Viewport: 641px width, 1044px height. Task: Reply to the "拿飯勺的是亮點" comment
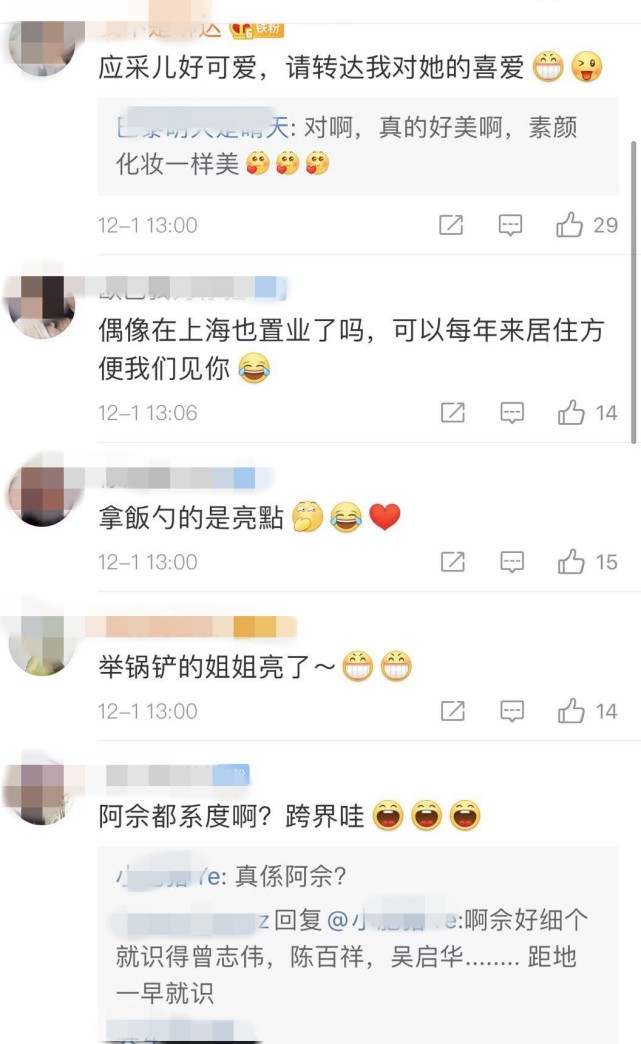[x=512, y=562]
